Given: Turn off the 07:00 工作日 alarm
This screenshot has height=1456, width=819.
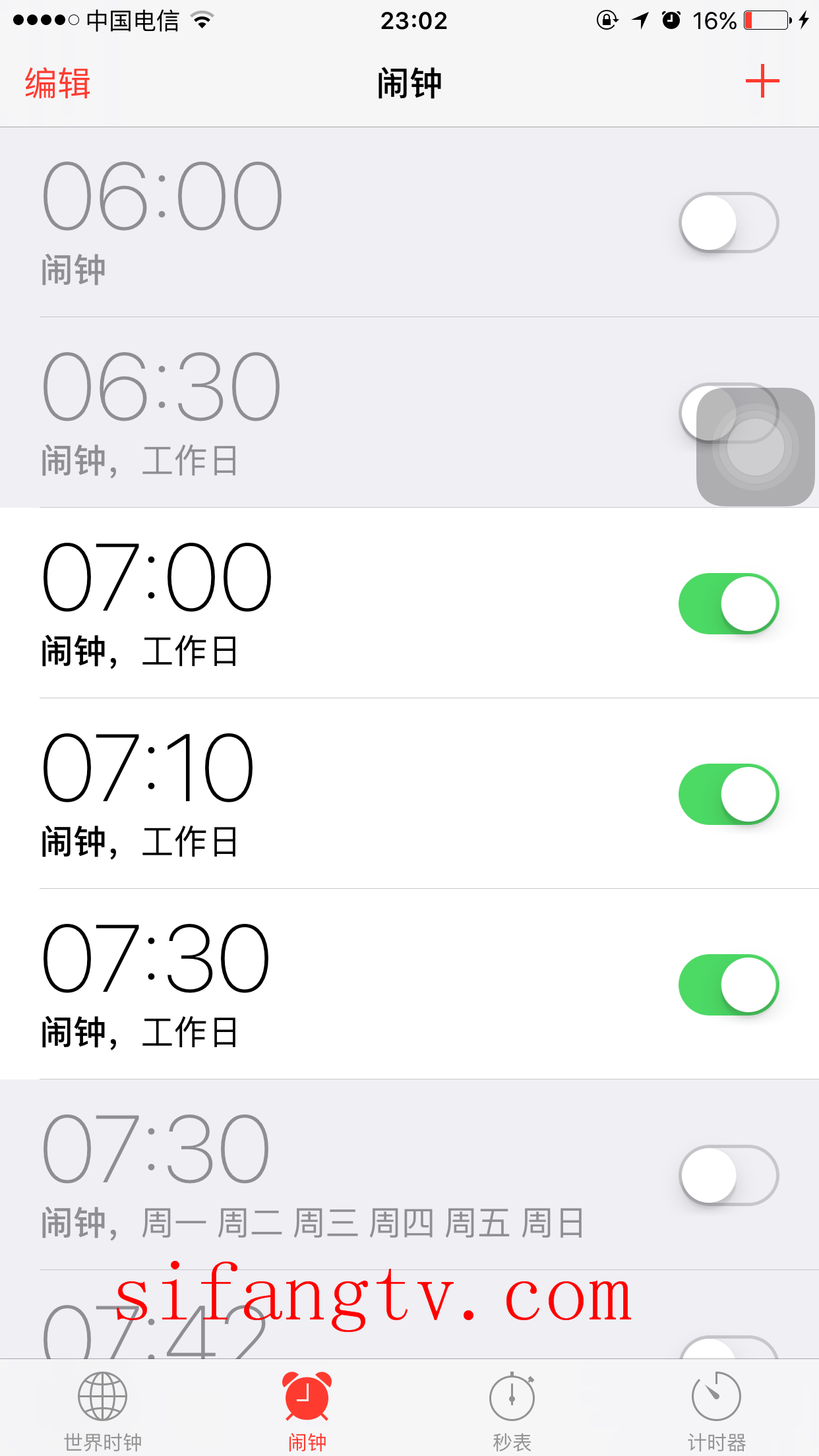Looking at the screenshot, I should point(729,604).
